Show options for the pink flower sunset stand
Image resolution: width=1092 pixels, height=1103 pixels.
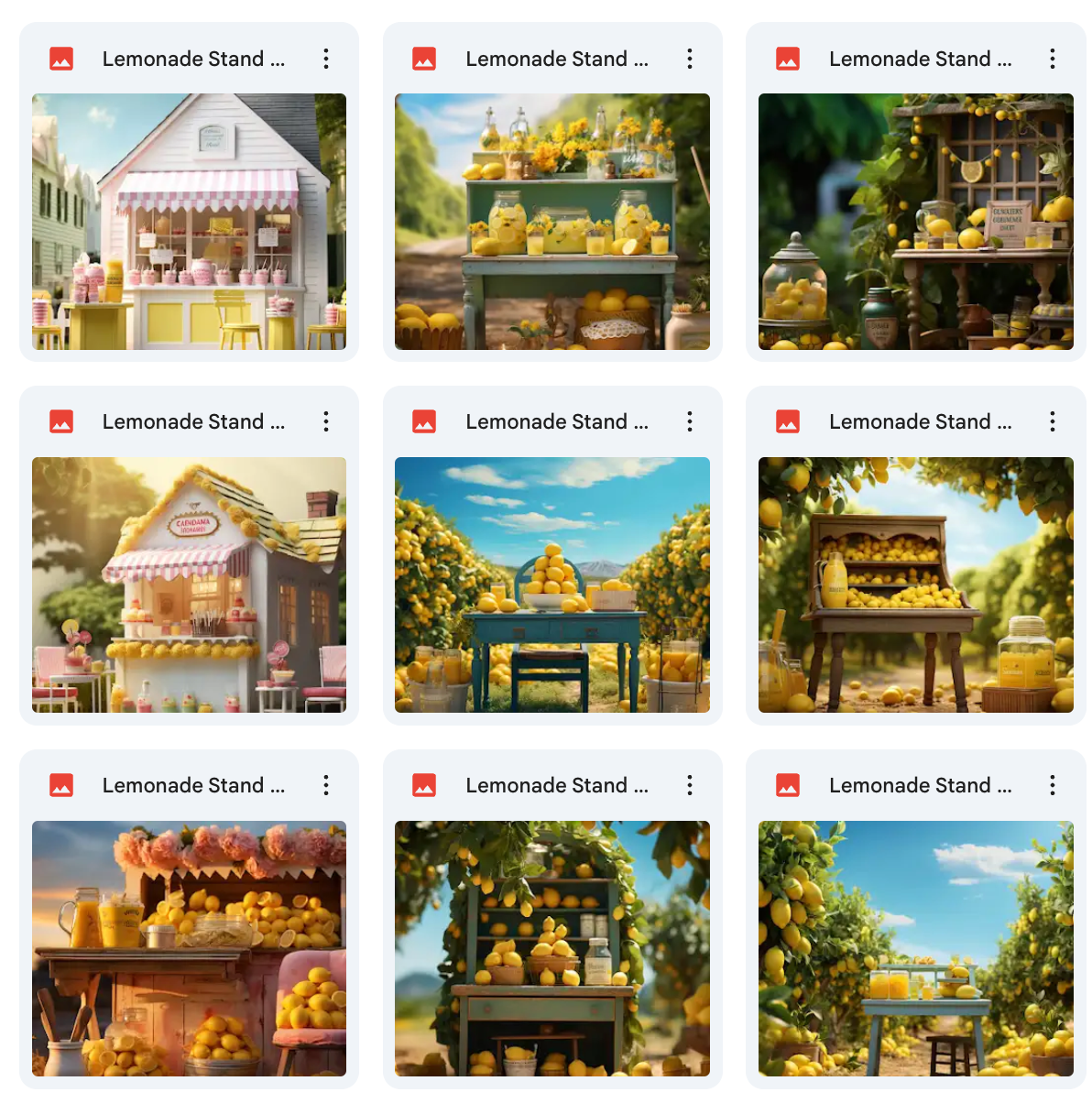pos(326,785)
